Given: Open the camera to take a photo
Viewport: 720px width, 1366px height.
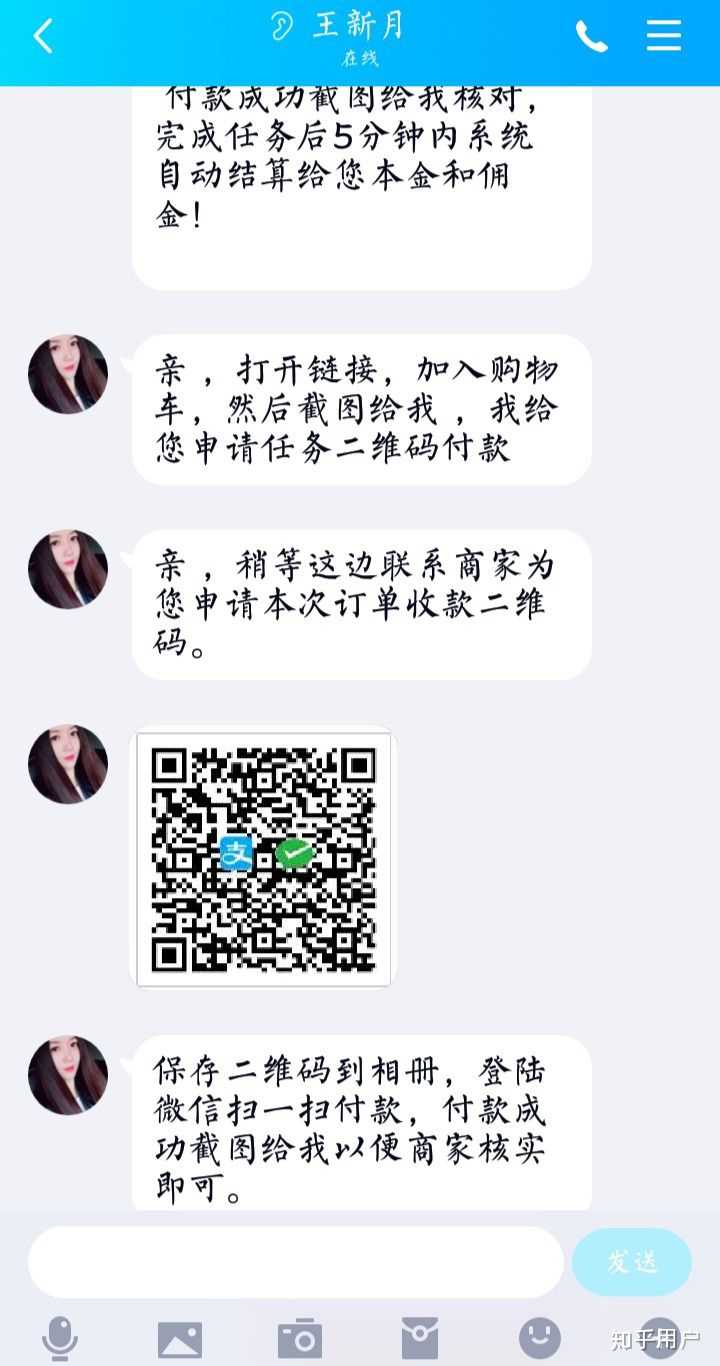Looking at the screenshot, I should tap(299, 1338).
